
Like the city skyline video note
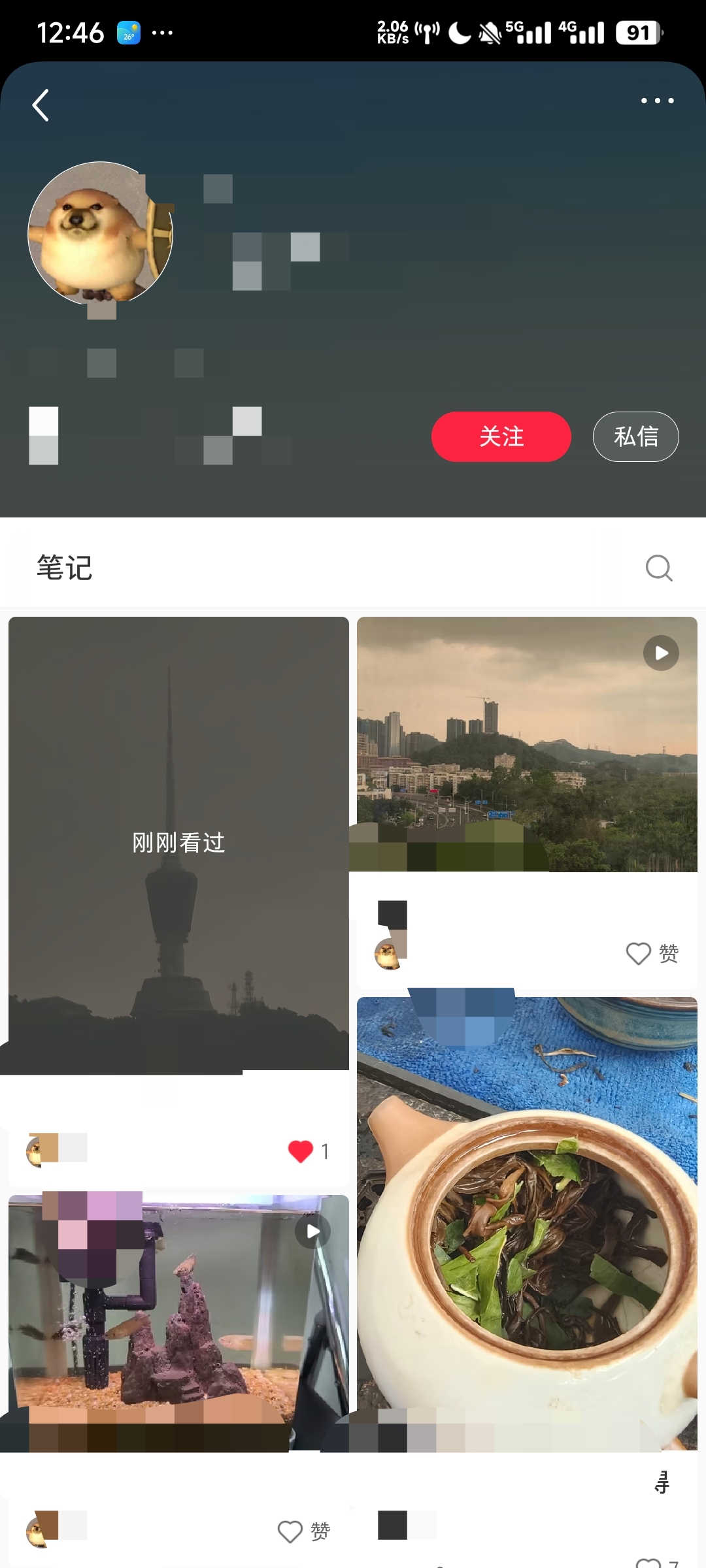[652, 953]
